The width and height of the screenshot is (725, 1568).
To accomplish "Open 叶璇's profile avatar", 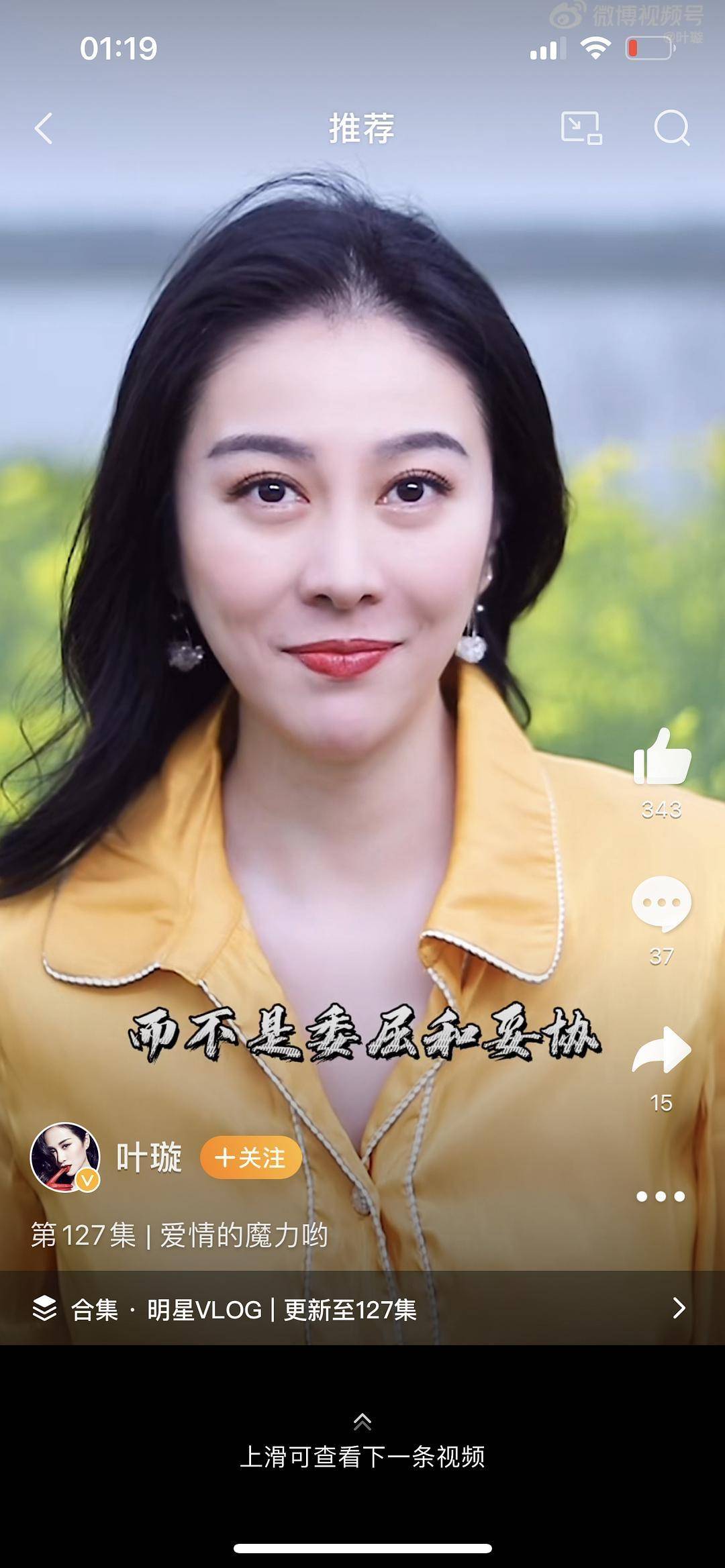I will point(65,1157).
